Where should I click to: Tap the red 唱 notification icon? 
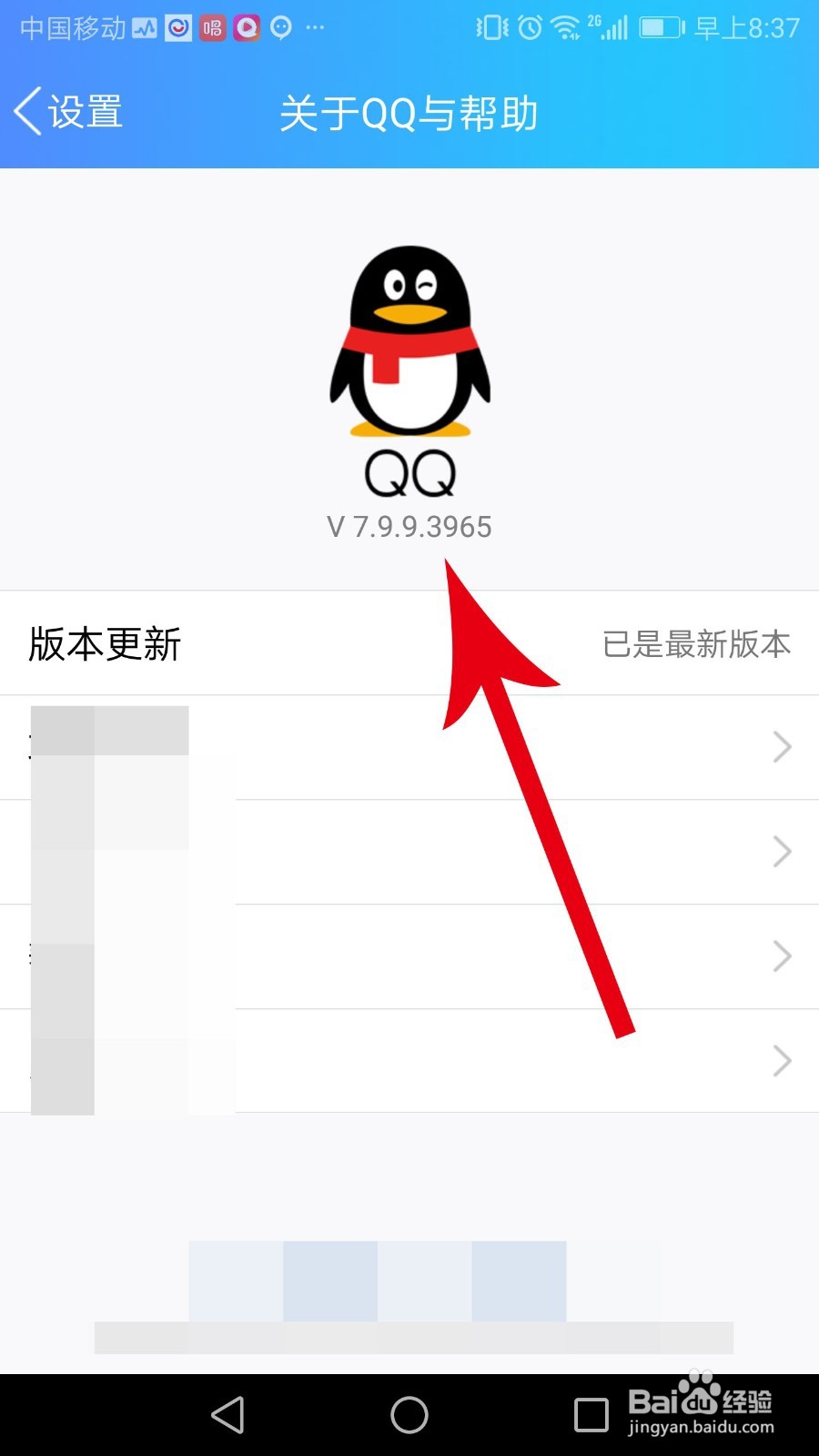[212, 27]
